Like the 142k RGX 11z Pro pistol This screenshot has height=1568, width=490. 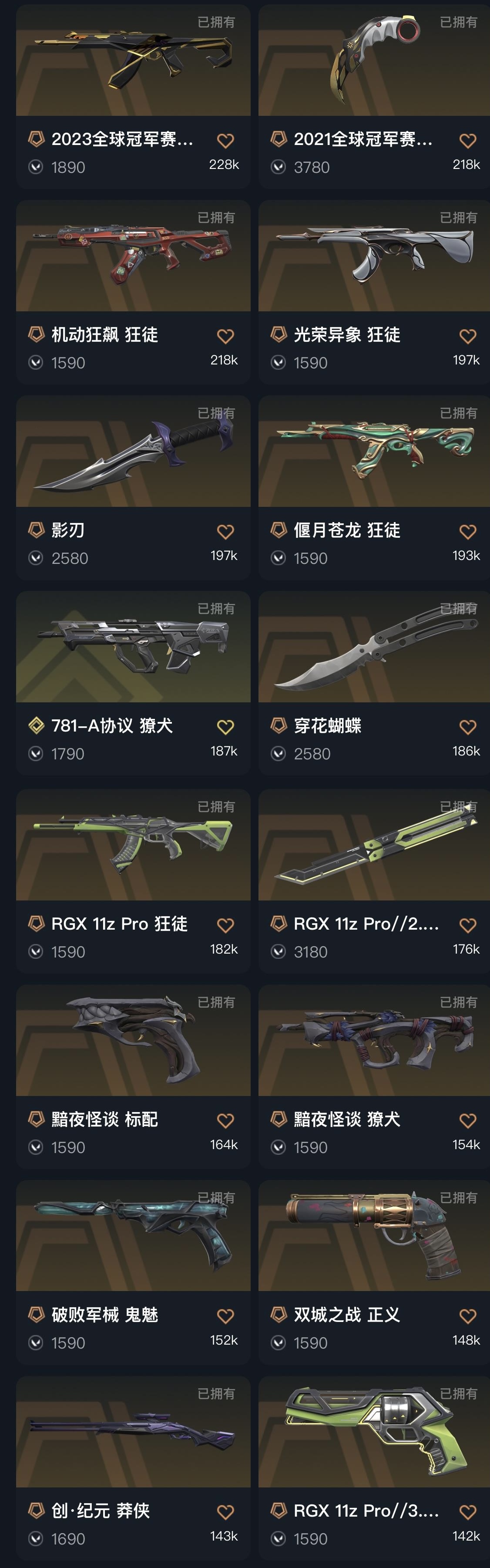click(x=467, y=1512)
